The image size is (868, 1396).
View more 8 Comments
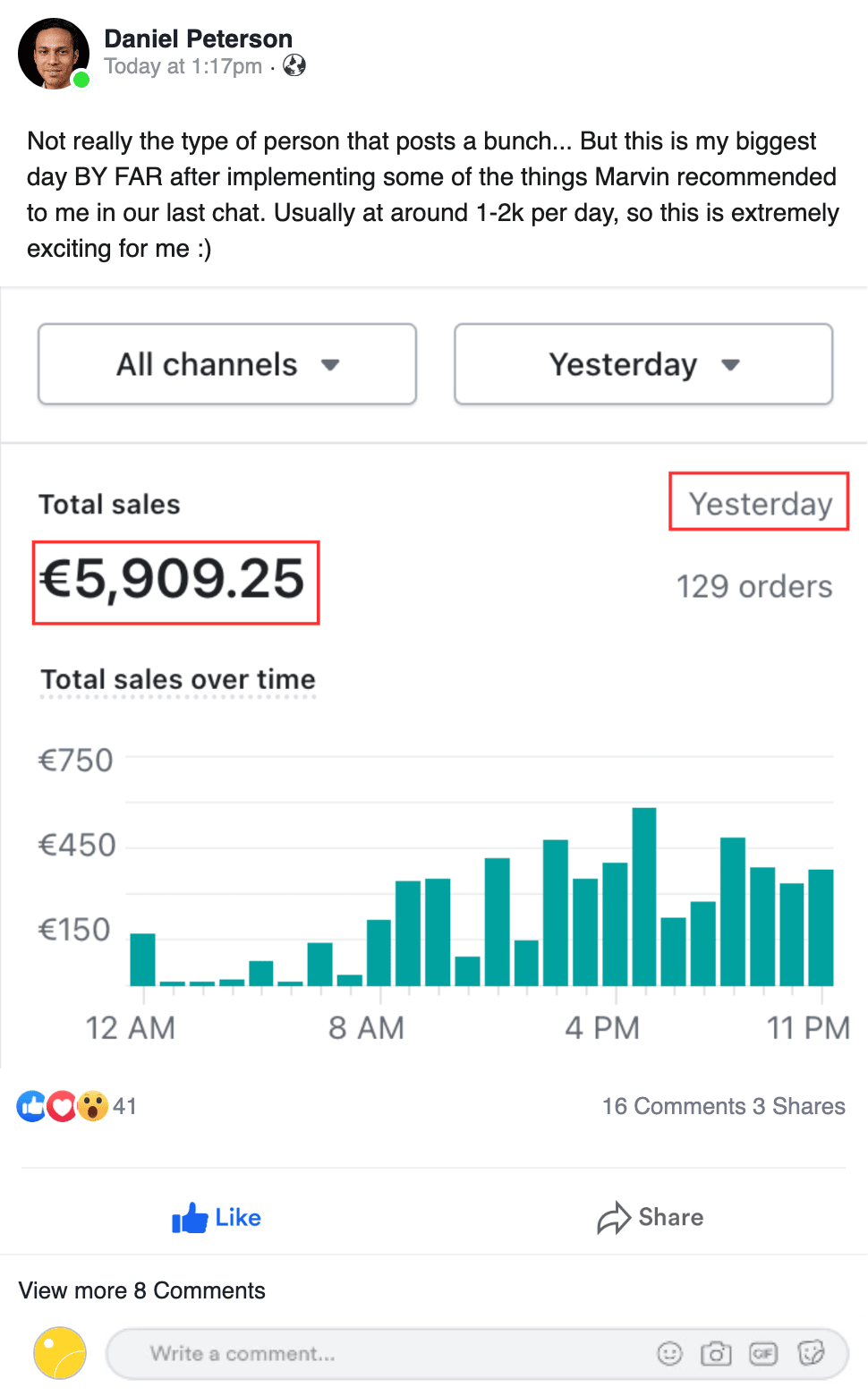(x=142, y=1290)
